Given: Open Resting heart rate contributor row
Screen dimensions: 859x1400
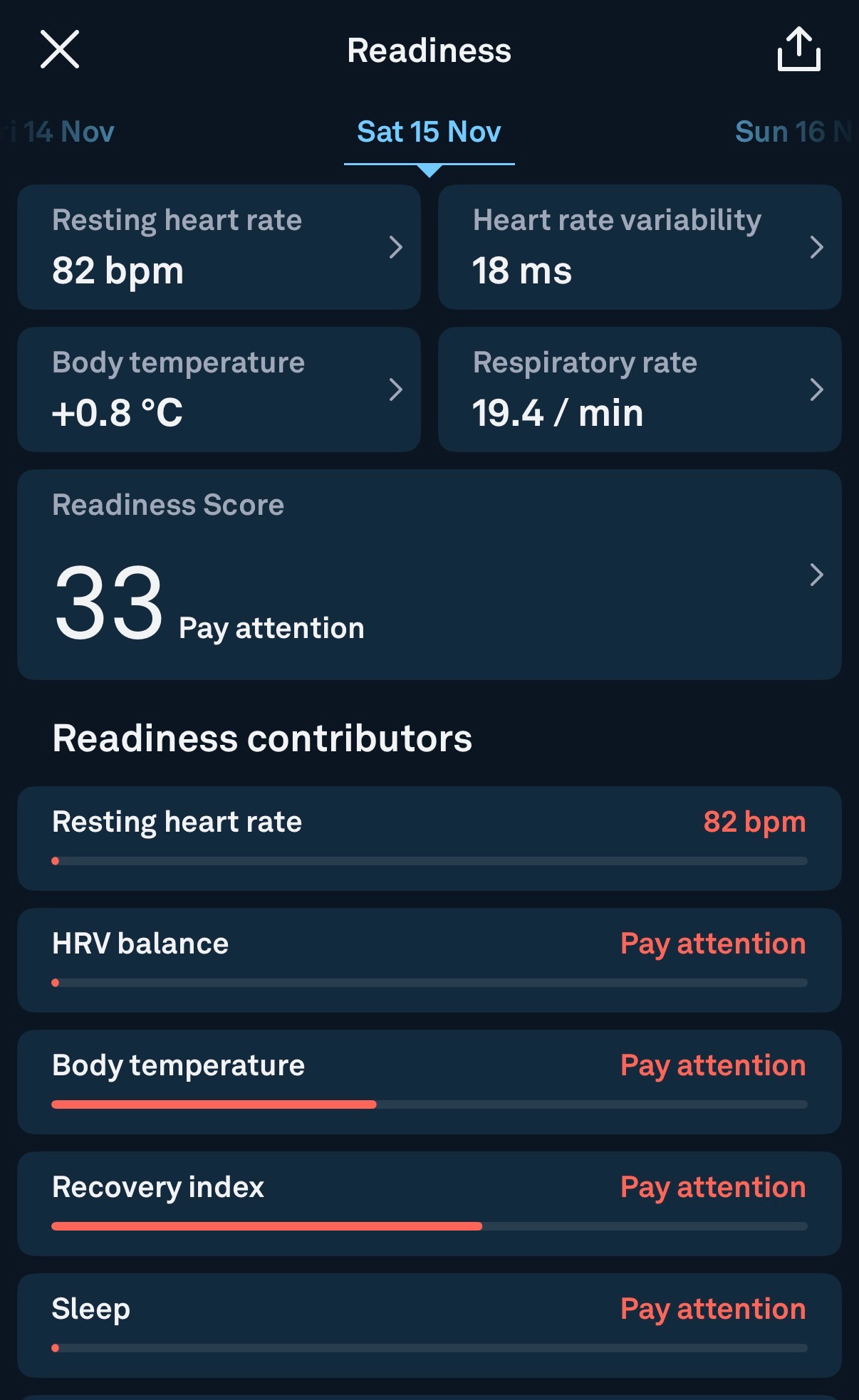Looking at the screenshot, I should [x=429, y=838].
